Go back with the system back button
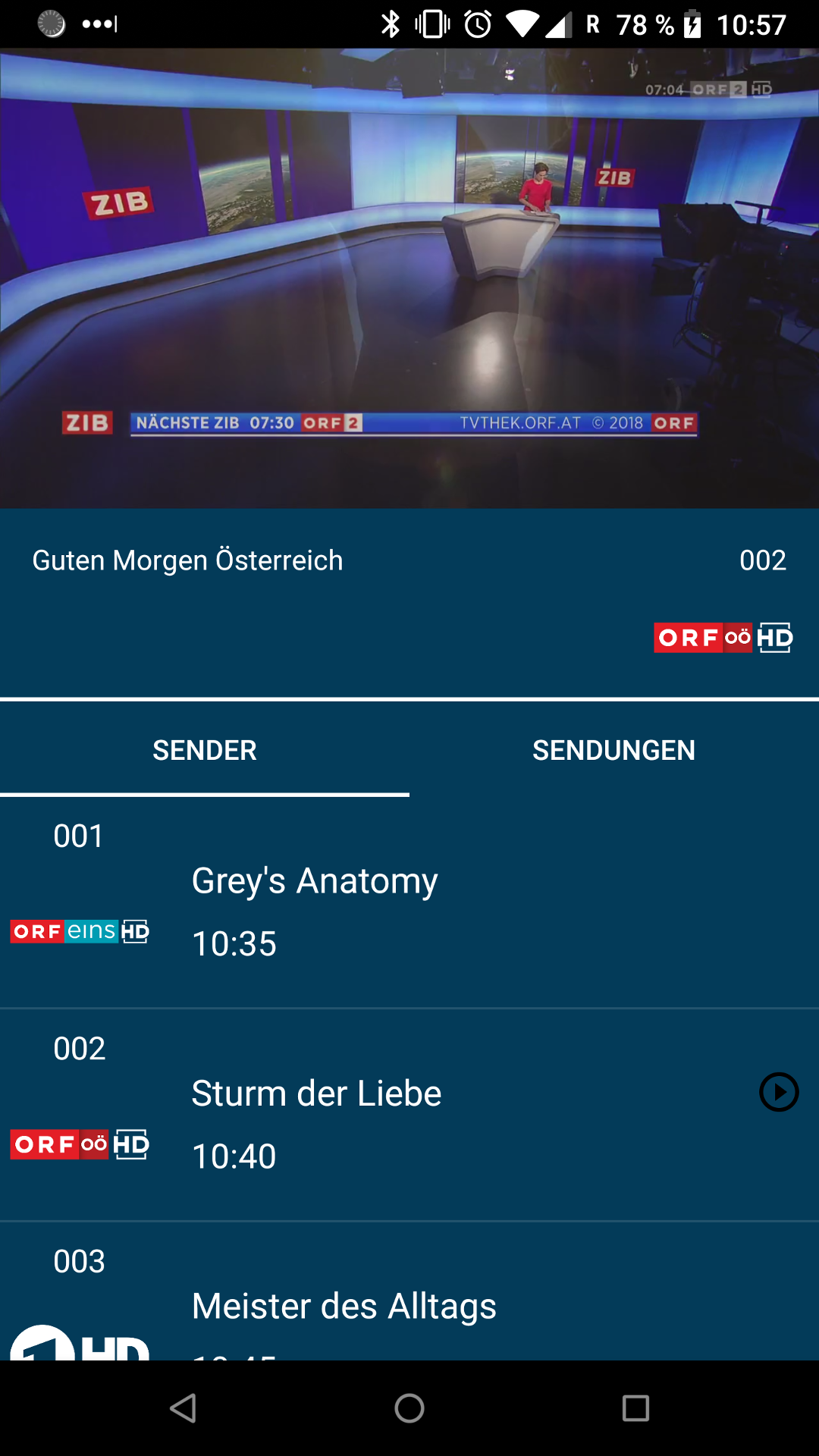The height and width of the screenshot is (1456, 819). (183, 1408)
